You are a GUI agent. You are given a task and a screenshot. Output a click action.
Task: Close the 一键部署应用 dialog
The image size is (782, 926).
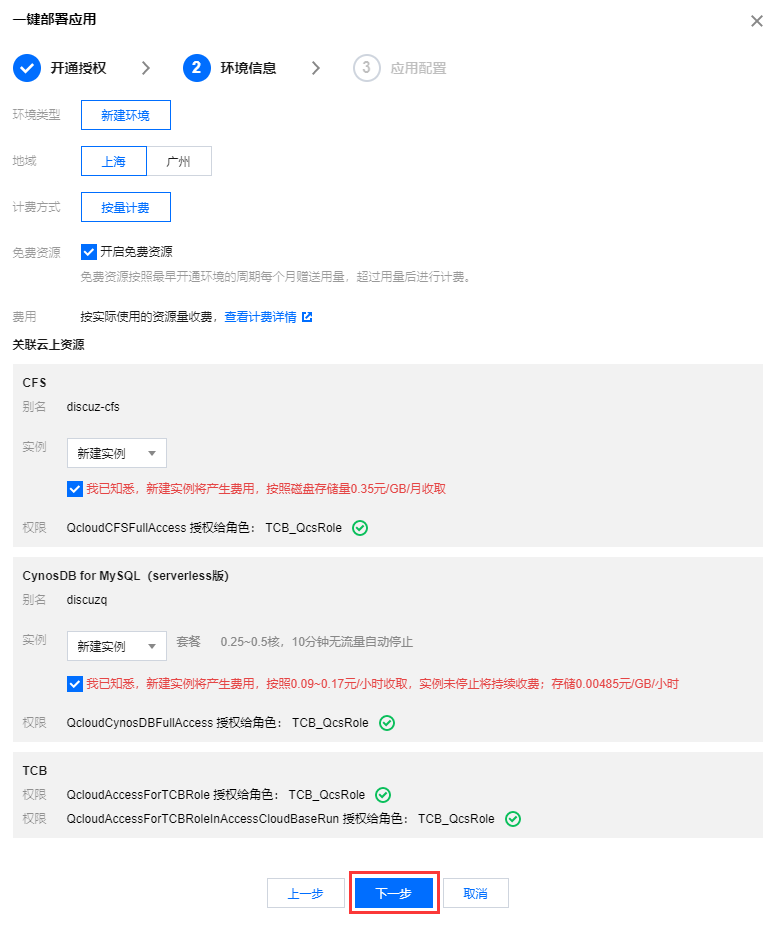click(756, 21)
